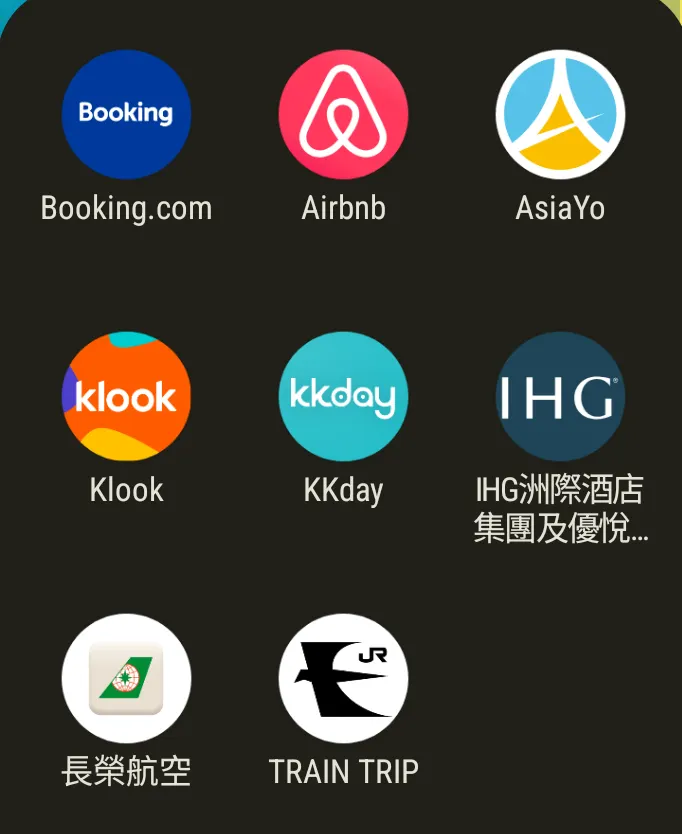682x834 pixels.
Task: Launch the Klook app
Action: [126, 396]
